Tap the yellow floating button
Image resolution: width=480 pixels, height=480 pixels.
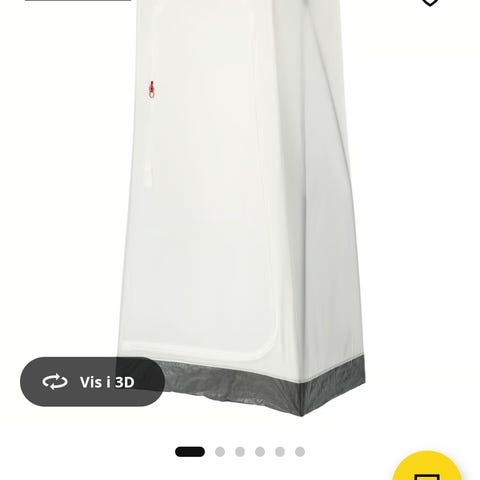427,466
